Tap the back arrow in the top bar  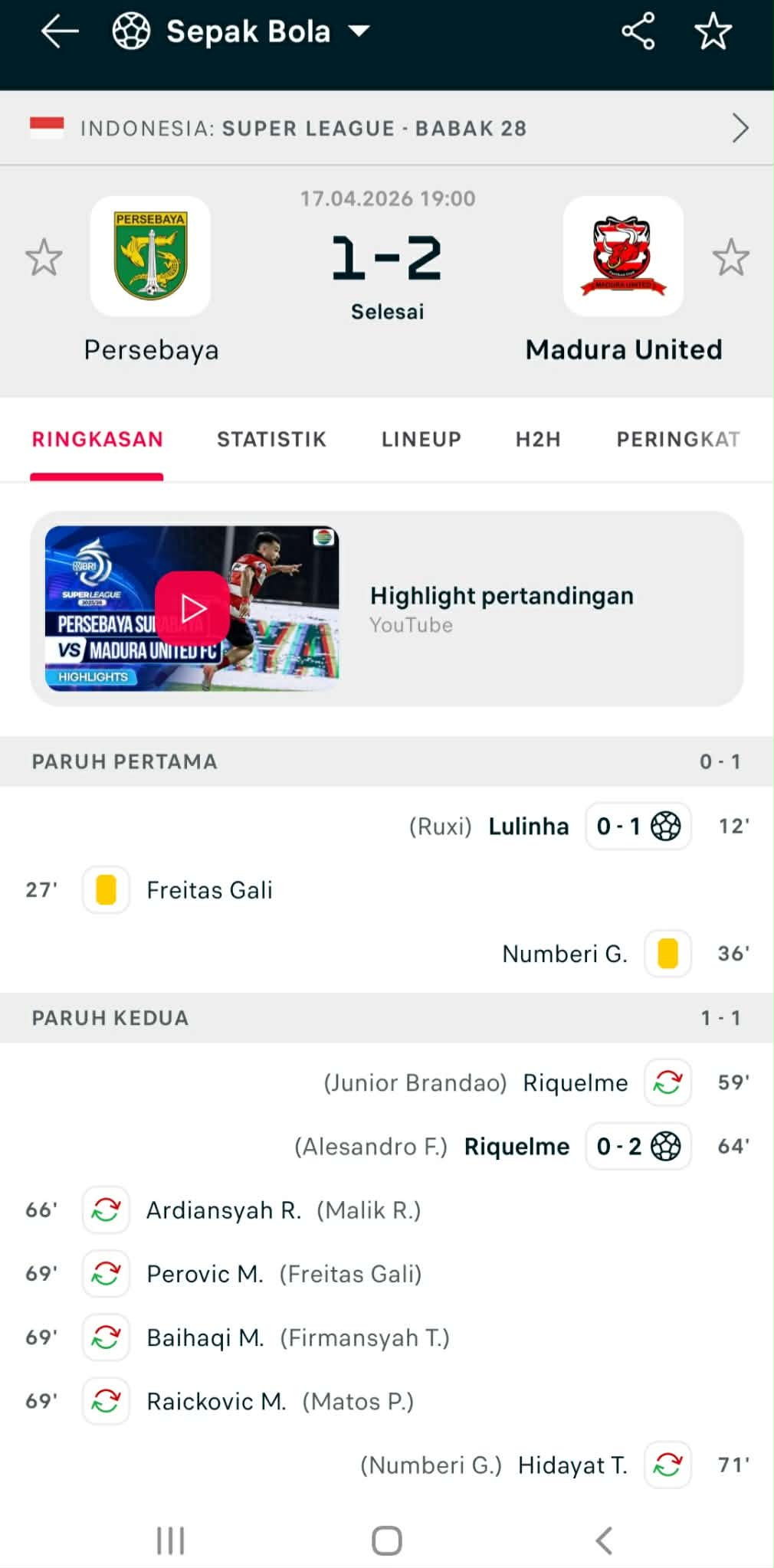point(59,31)
